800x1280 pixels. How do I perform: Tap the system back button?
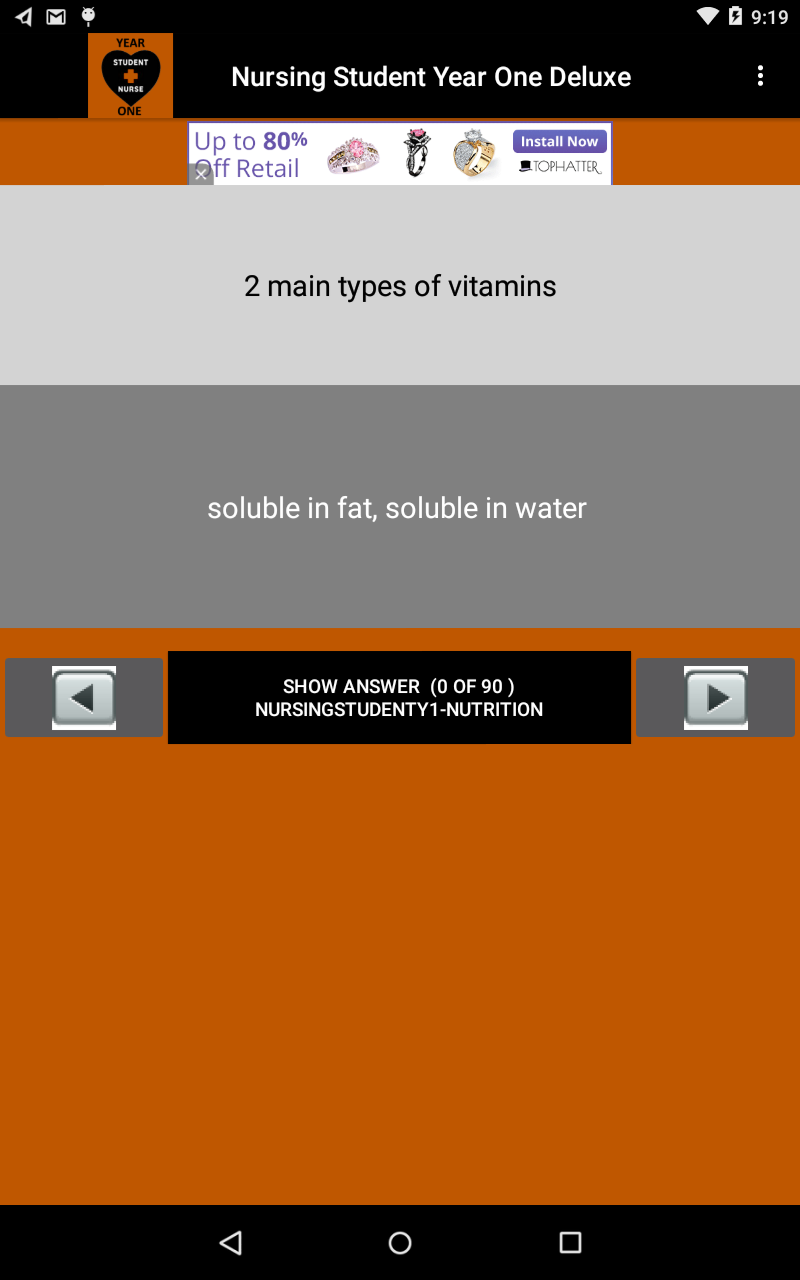pos(231,1242)
